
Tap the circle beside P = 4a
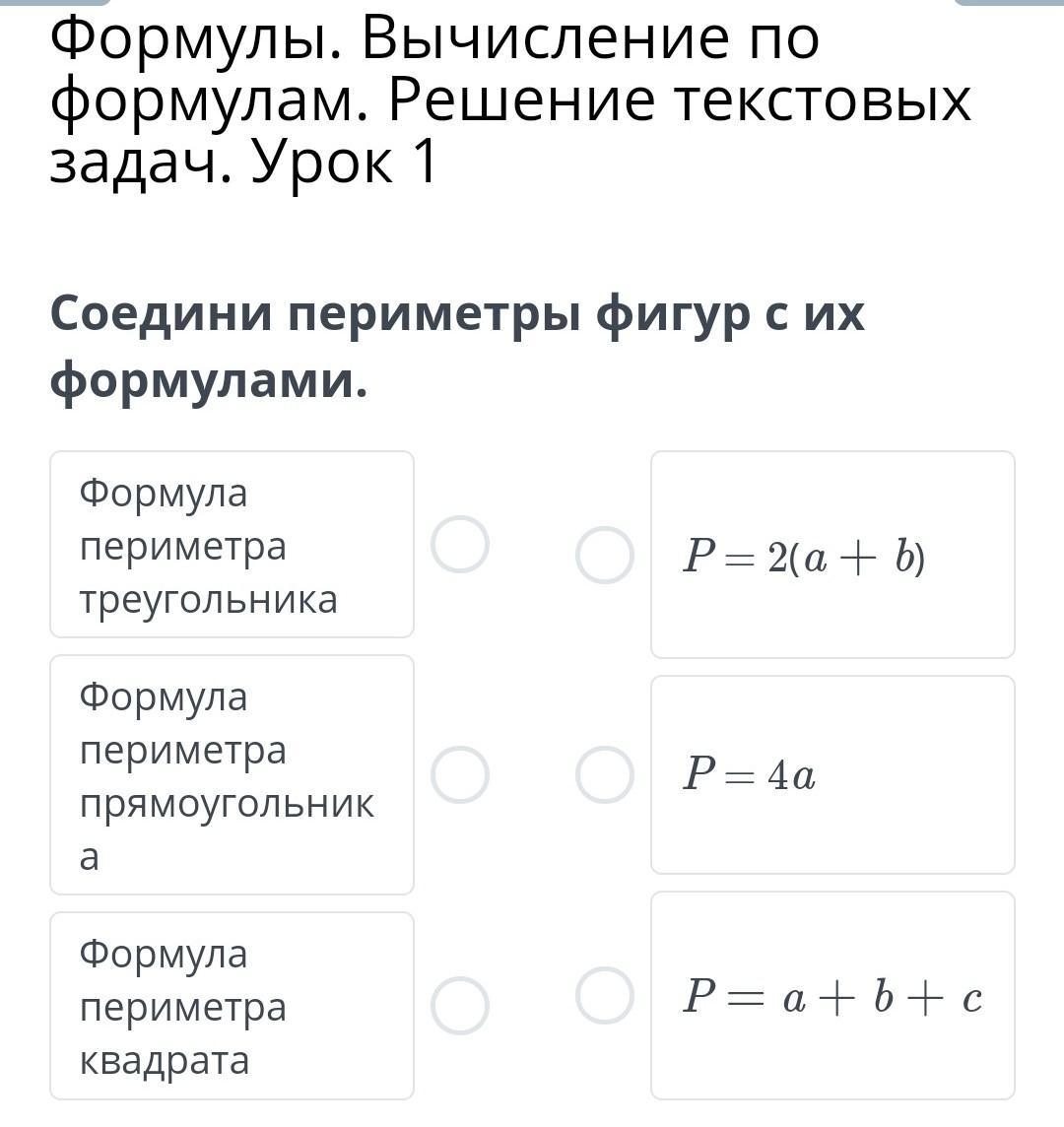click(x=604, y=774)
